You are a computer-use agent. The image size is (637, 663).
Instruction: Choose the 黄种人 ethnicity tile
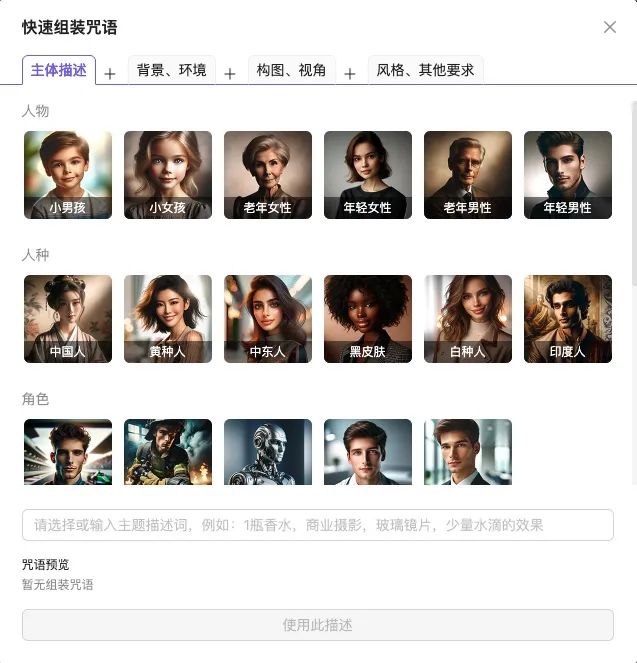pyautogui.click(x=168, y=318)
